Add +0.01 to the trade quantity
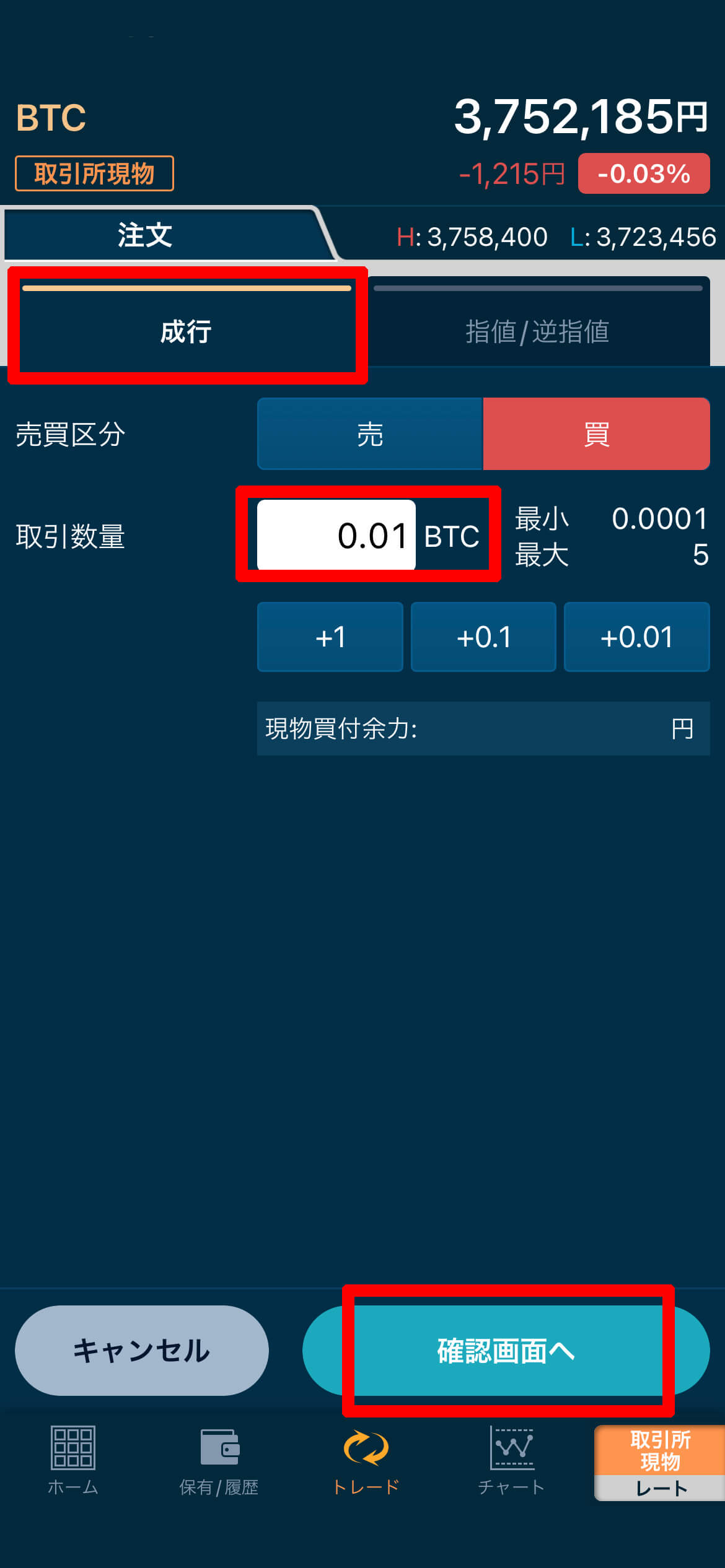This screenshot has height=1568, width=725. click(637, 637)
